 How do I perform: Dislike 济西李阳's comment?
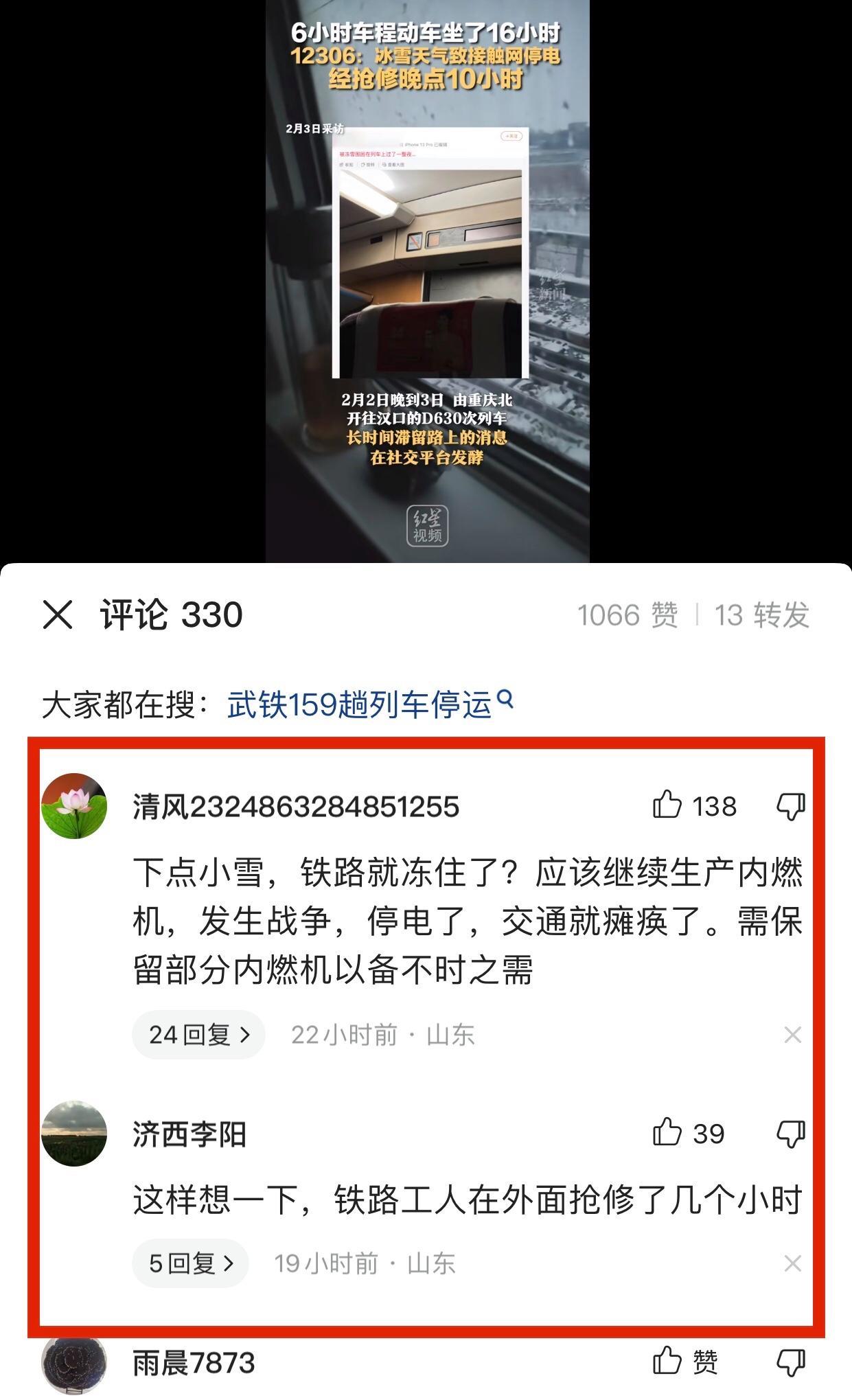point(790,1134)
